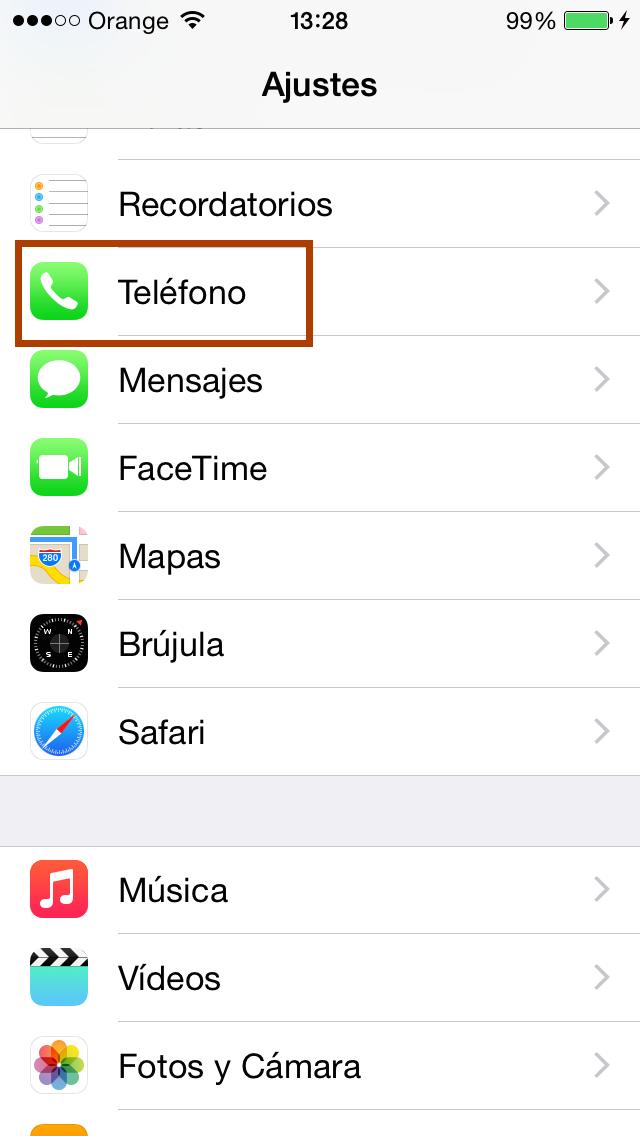Open the Teléfono settings row
Image resolution: width=640 pixels, height=1136 pixels.
click(x=320, y=292)
